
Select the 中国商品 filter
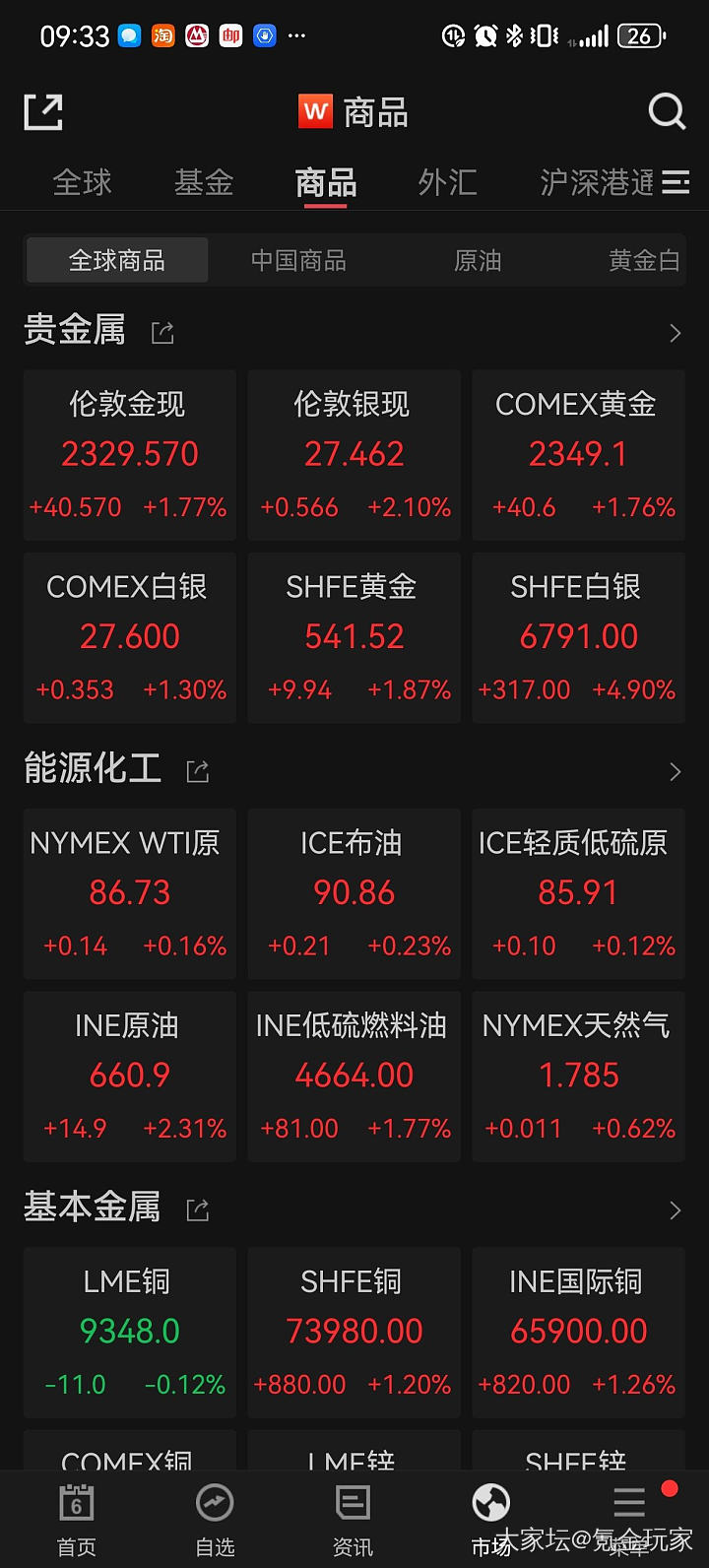[x=298, y=261]
